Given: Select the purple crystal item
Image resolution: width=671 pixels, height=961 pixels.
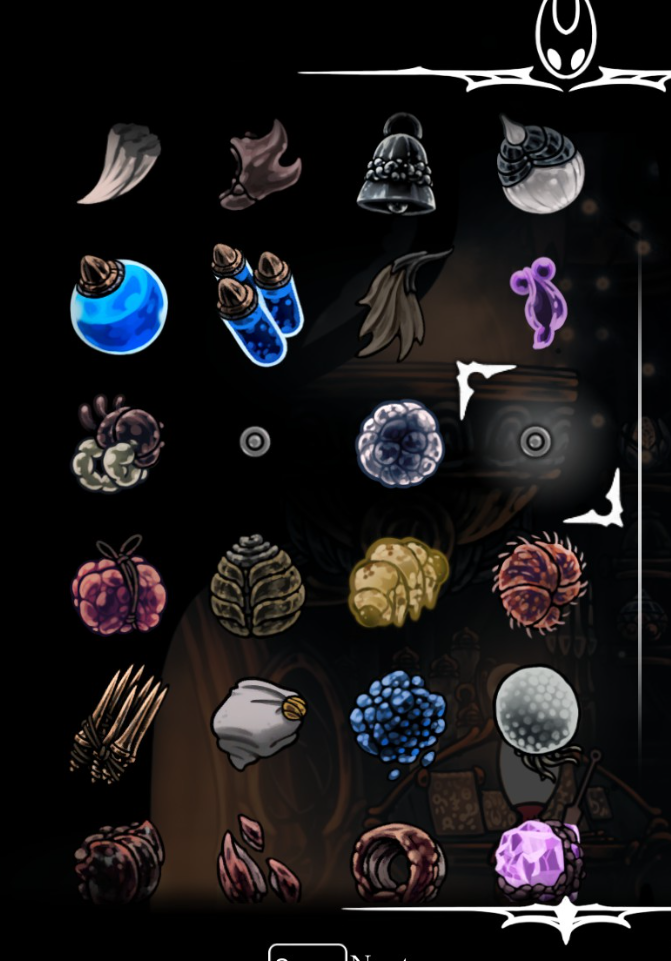Looking at the screenshot, I should (538, 858).
